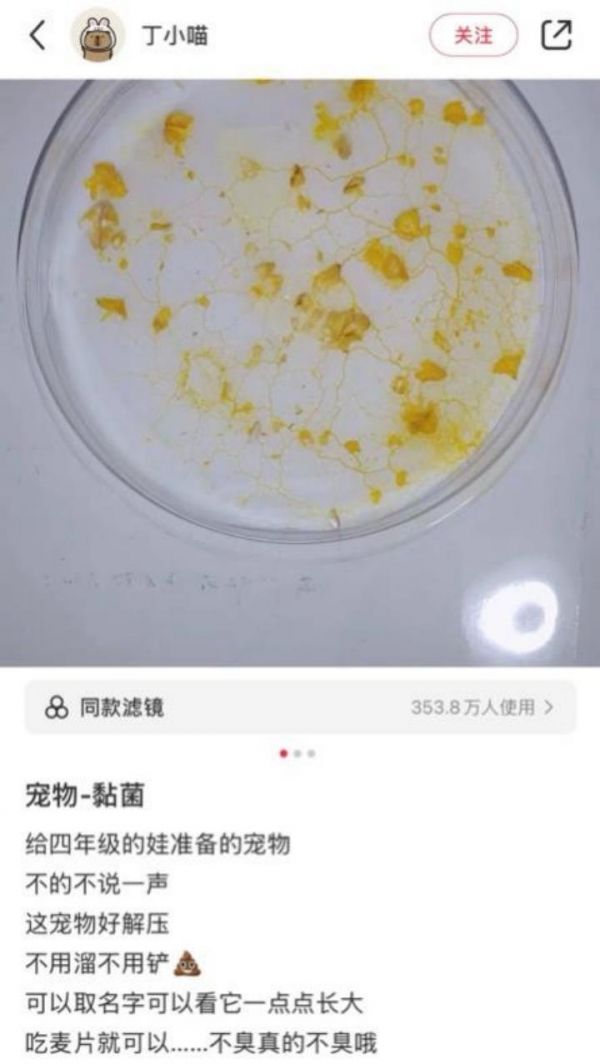The image size is (600, 1064).
Task: Follow 丁小喵 with the 关注 button
Action: [x=474, y=36]
